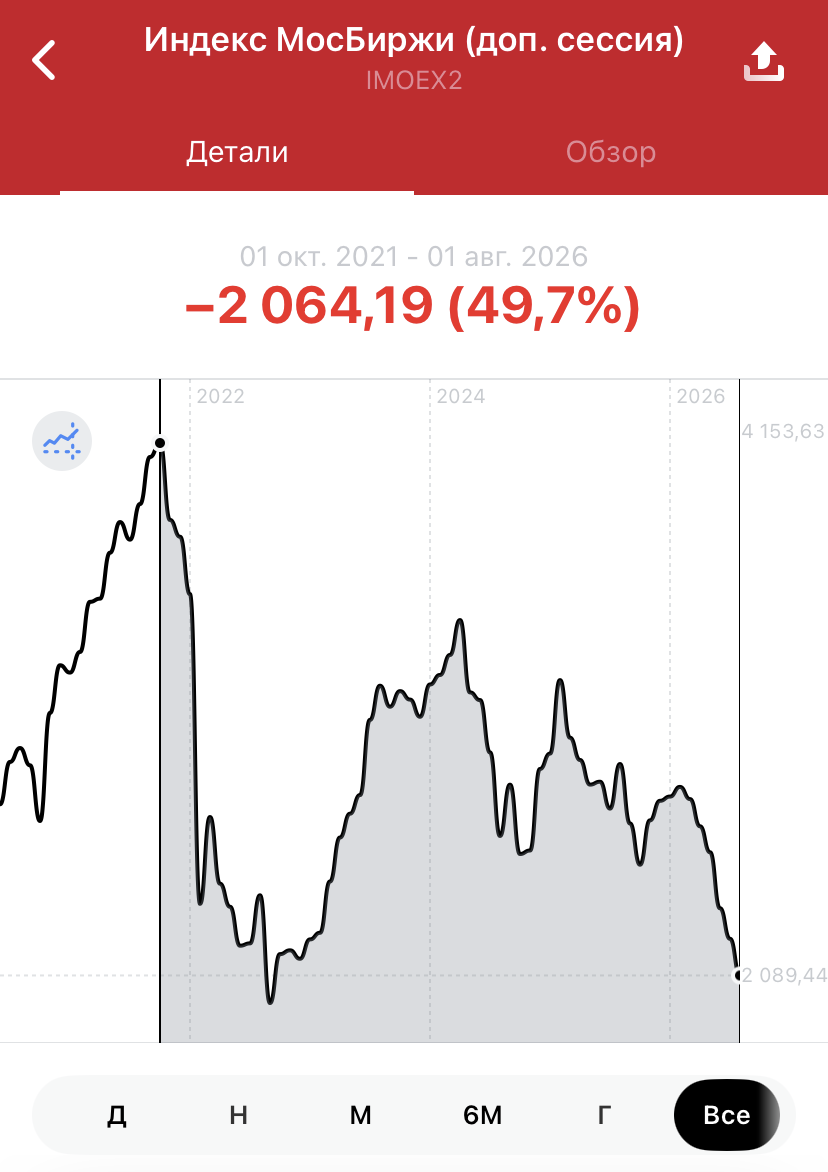Switch to the Обзор tab
The height and width of the screenshot is (1172, 828).
[611, 152]
